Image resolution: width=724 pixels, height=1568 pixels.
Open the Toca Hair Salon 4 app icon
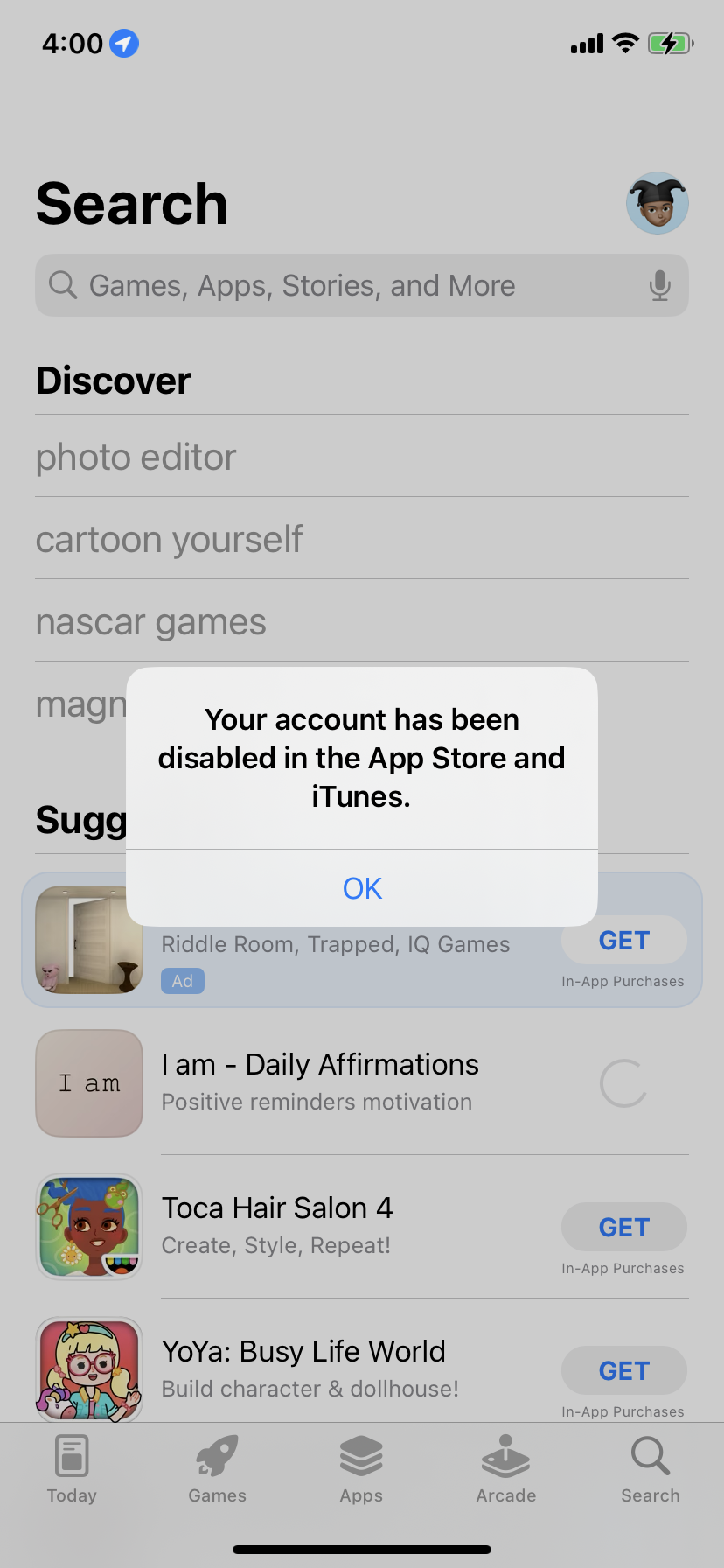pyautogui.click(x=88, y=1226)
